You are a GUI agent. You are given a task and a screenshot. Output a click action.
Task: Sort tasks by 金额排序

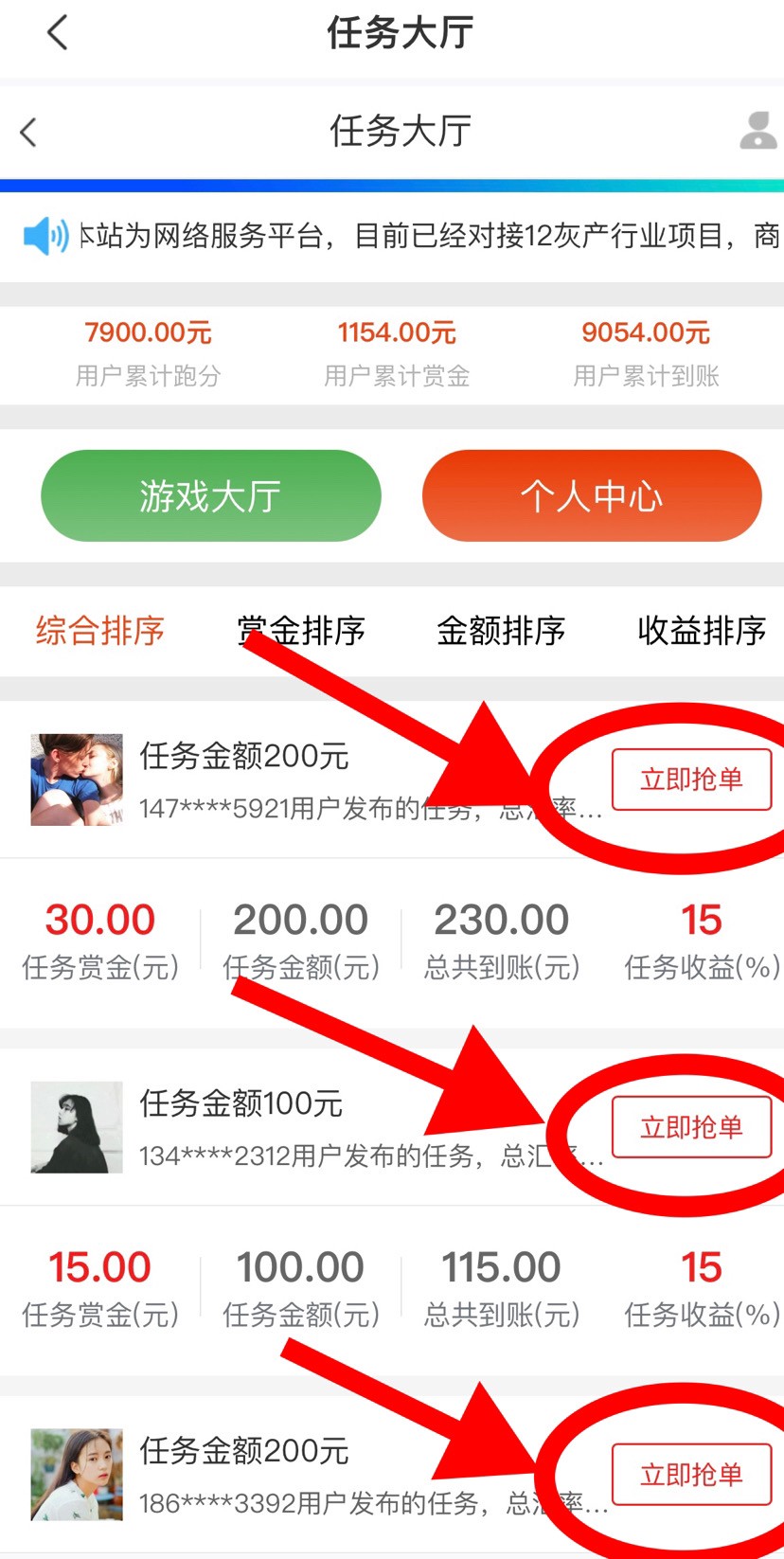click(501, 630)
